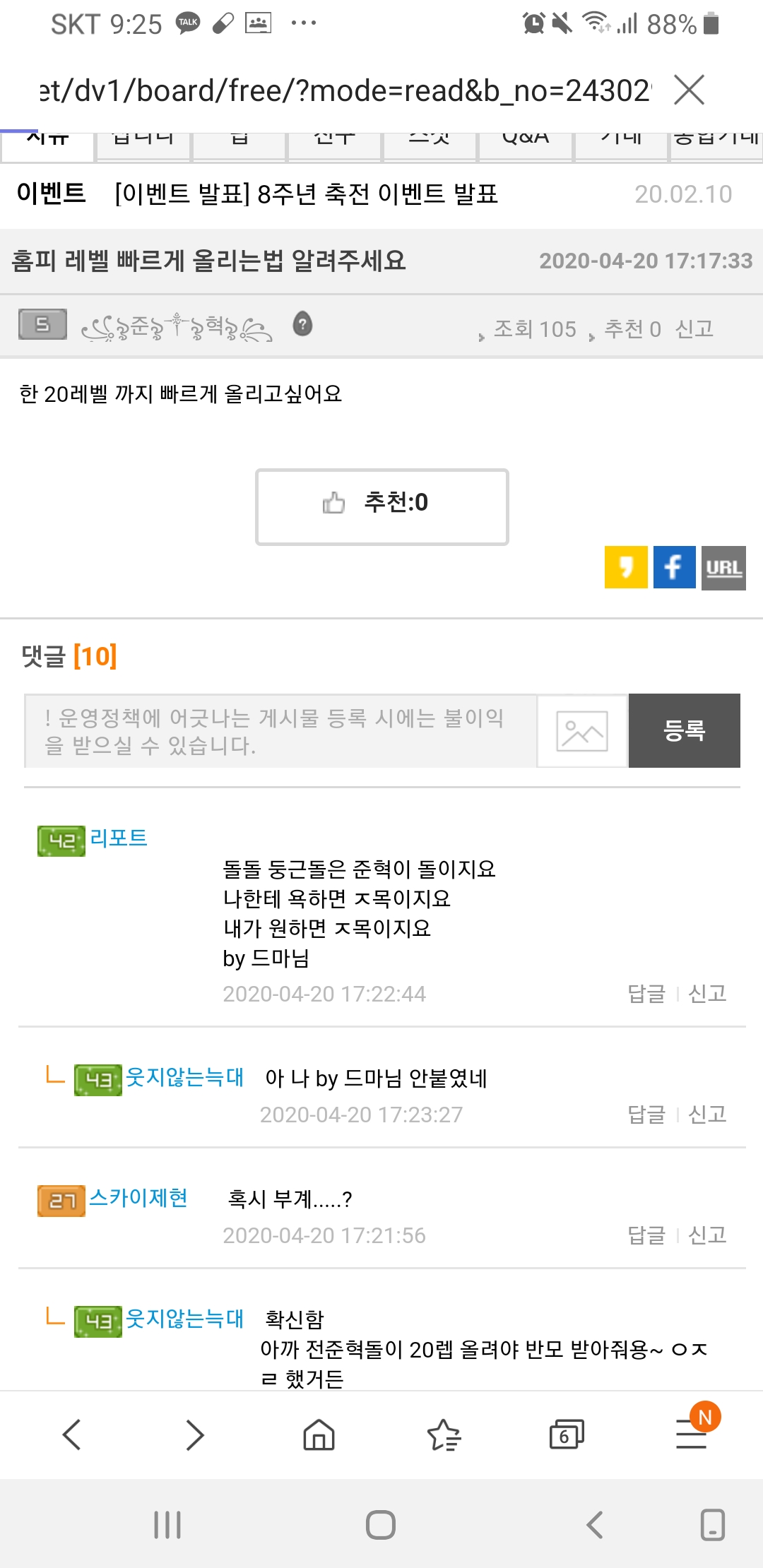Open the browser menu with N badge
Image resolution: width=763 pixels, height=1568 pixels.
coord(692,1435)
